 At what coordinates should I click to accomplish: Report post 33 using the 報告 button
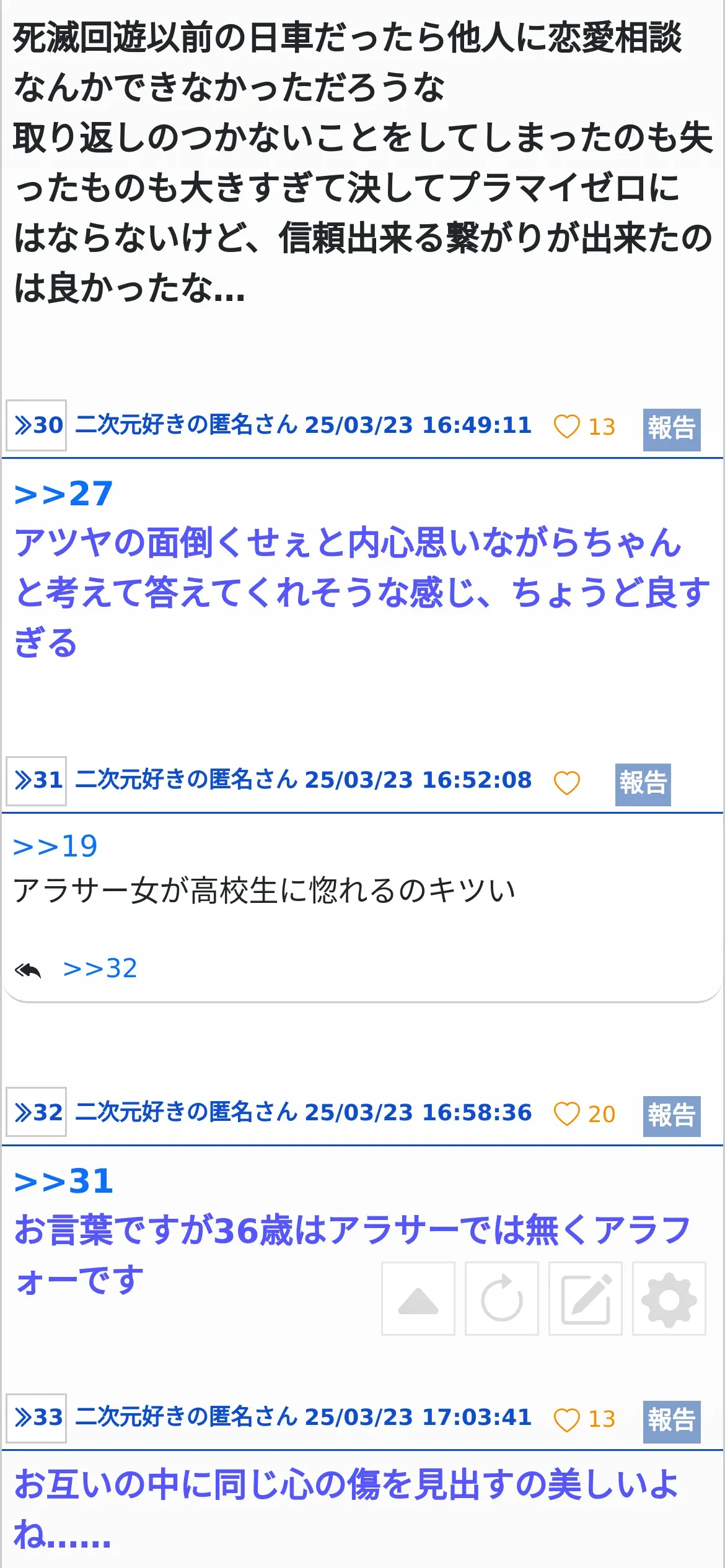672,1422
